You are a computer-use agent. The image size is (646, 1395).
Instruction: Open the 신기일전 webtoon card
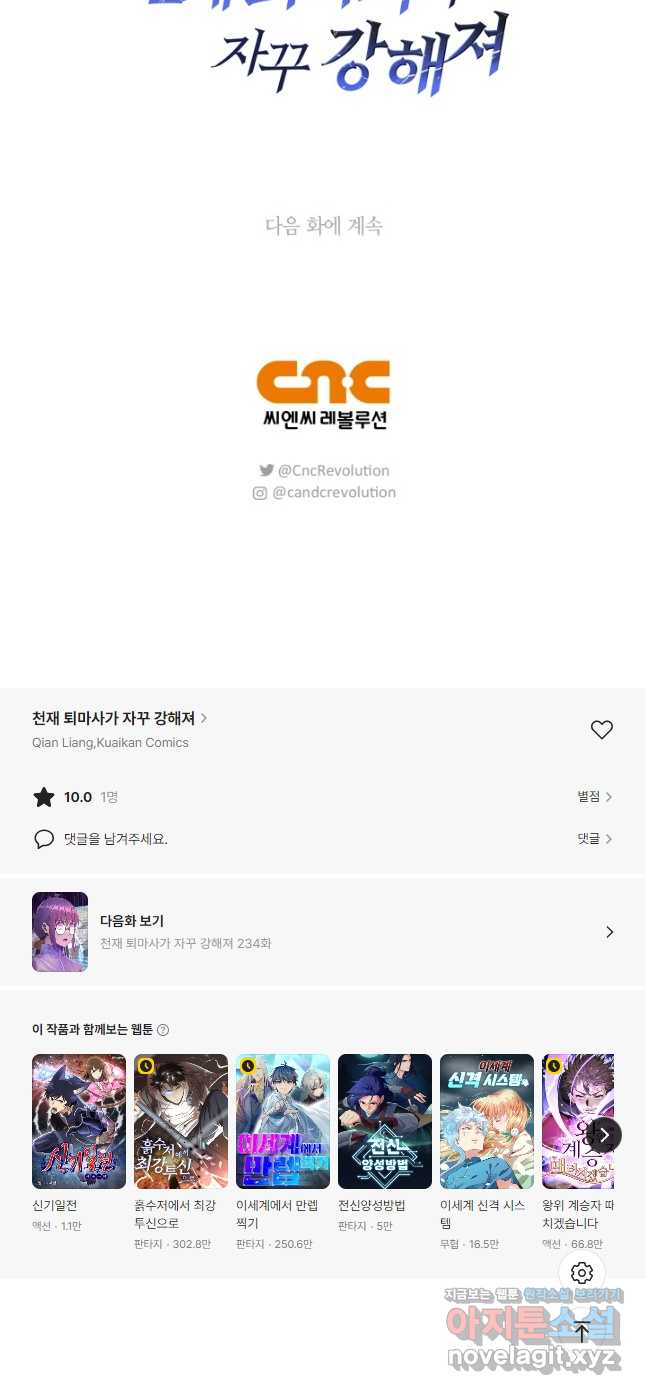pyautogui.click(x=79, y=1121)
